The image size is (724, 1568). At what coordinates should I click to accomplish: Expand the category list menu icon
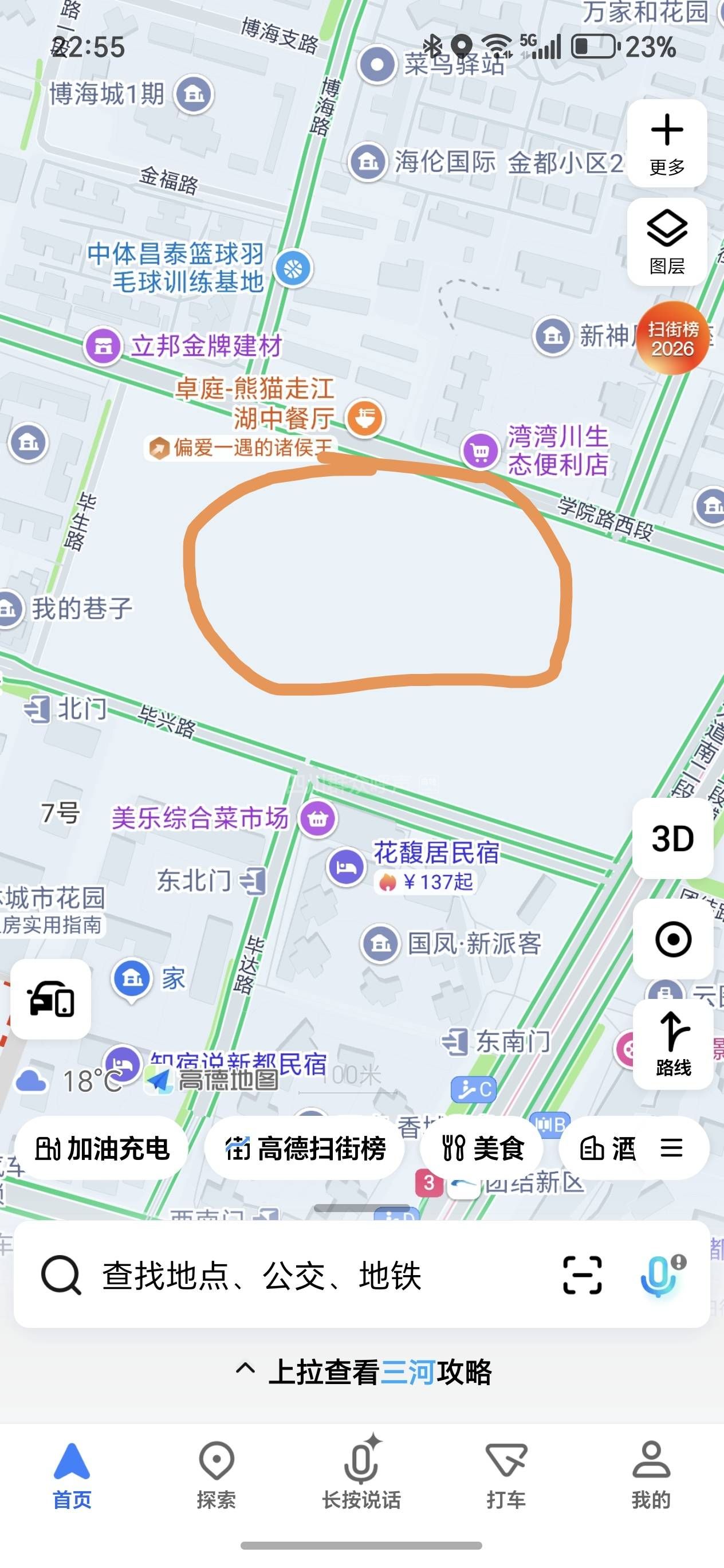point(671,1148)
